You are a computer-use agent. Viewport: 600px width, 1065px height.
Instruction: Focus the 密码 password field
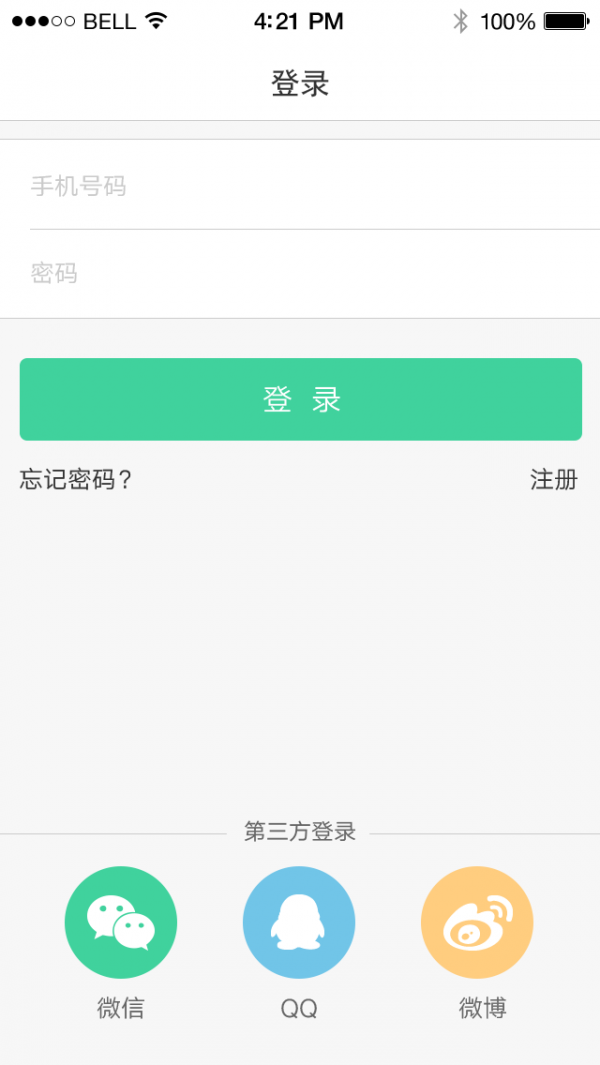[300, 273]
